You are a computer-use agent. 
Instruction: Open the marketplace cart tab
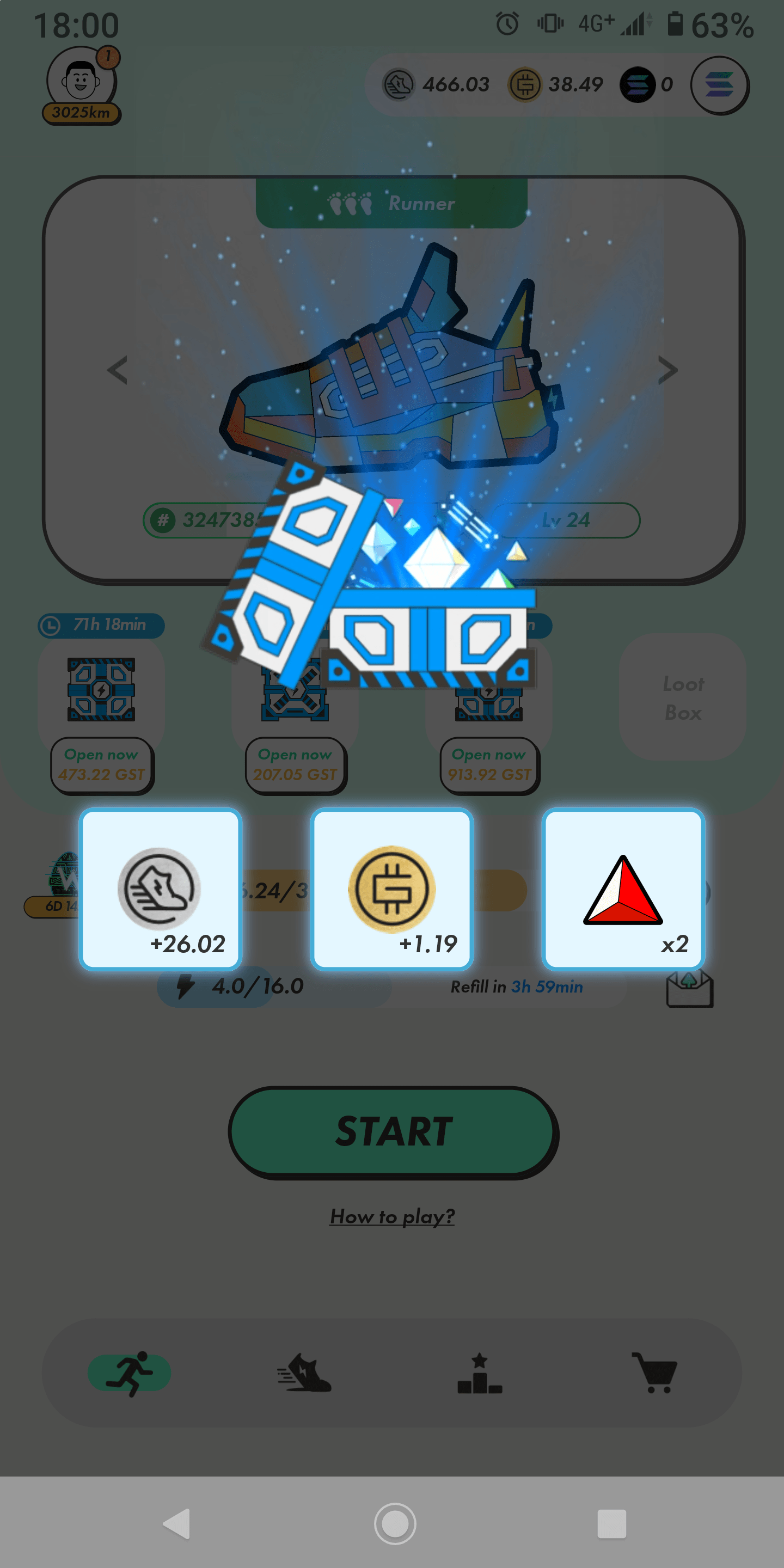654,1373
